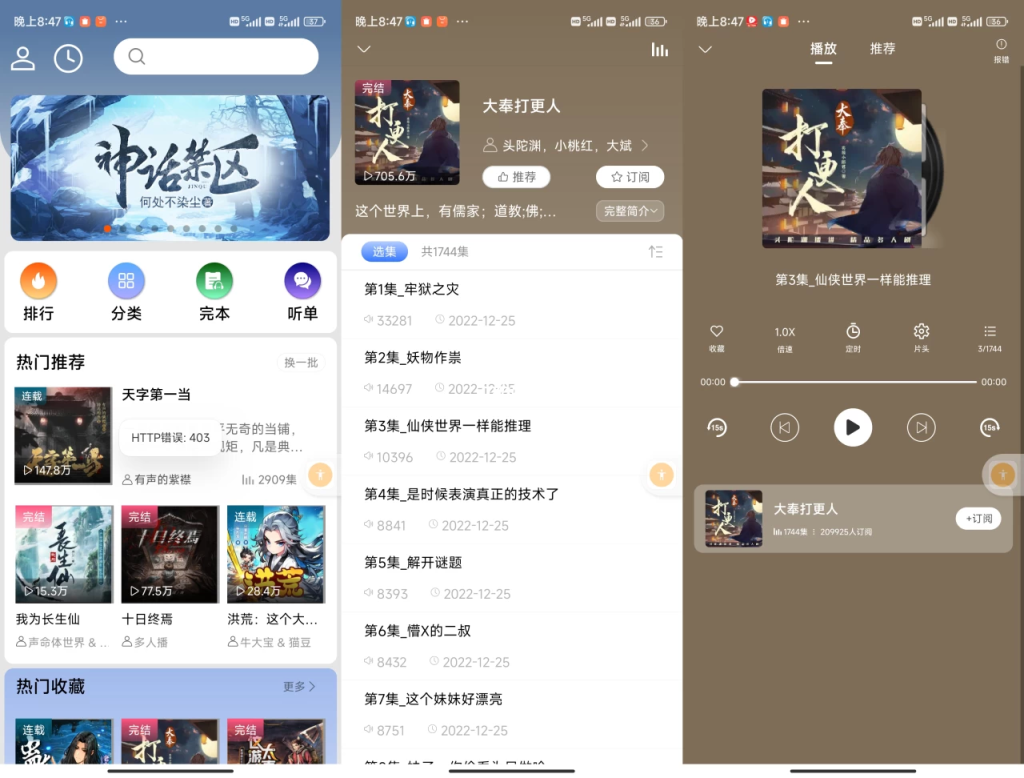Tap the search box
Image resolution: width=1024 pixels, height=778 pixels.
coord(216,57)
